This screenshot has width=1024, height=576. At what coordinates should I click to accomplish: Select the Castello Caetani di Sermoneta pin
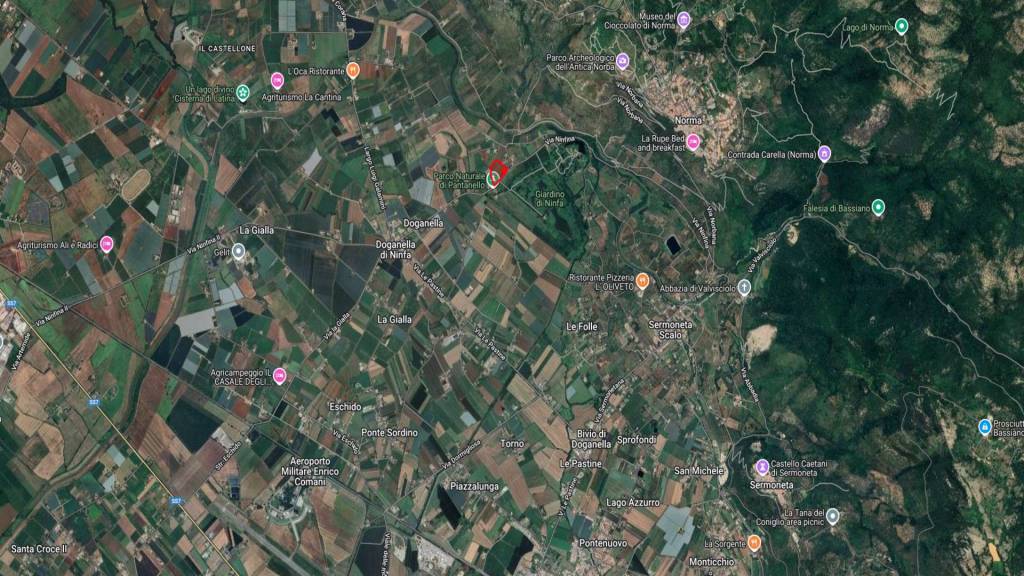point(762,467)
